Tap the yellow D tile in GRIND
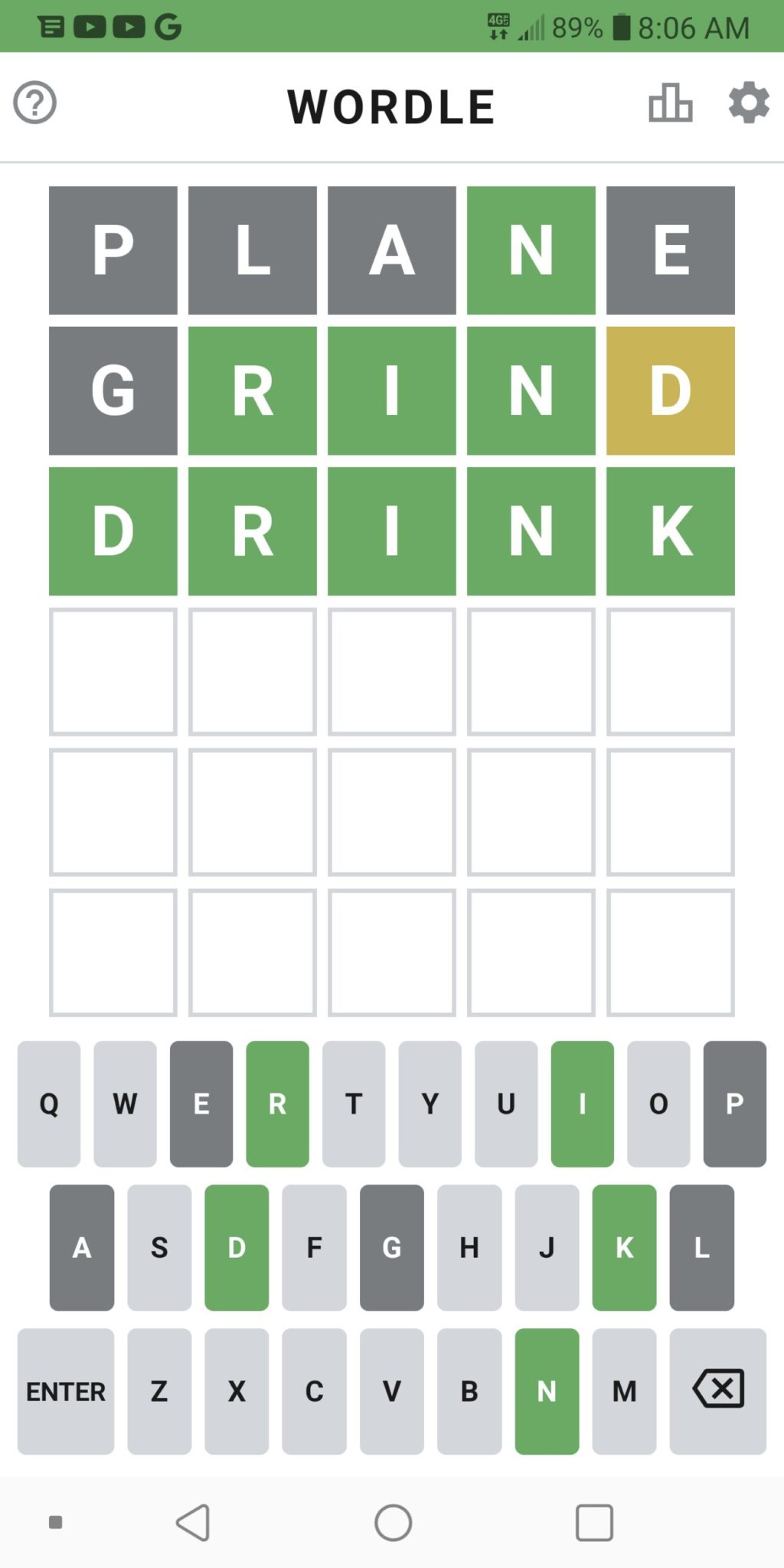The height and width of the screenshot is (1568, 784). [671, 389]
